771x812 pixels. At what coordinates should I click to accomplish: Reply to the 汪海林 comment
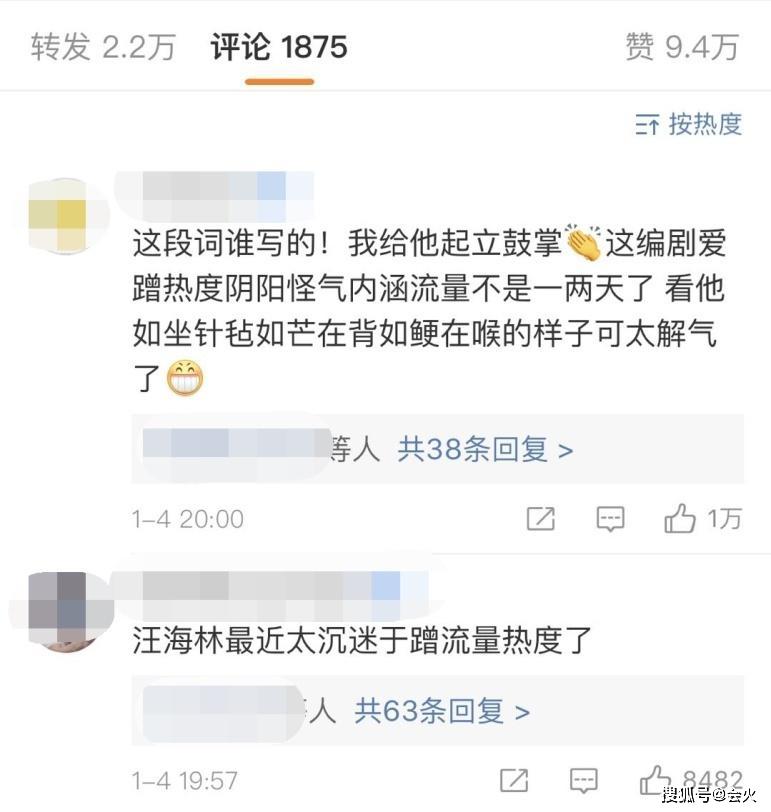click(584, 780)
